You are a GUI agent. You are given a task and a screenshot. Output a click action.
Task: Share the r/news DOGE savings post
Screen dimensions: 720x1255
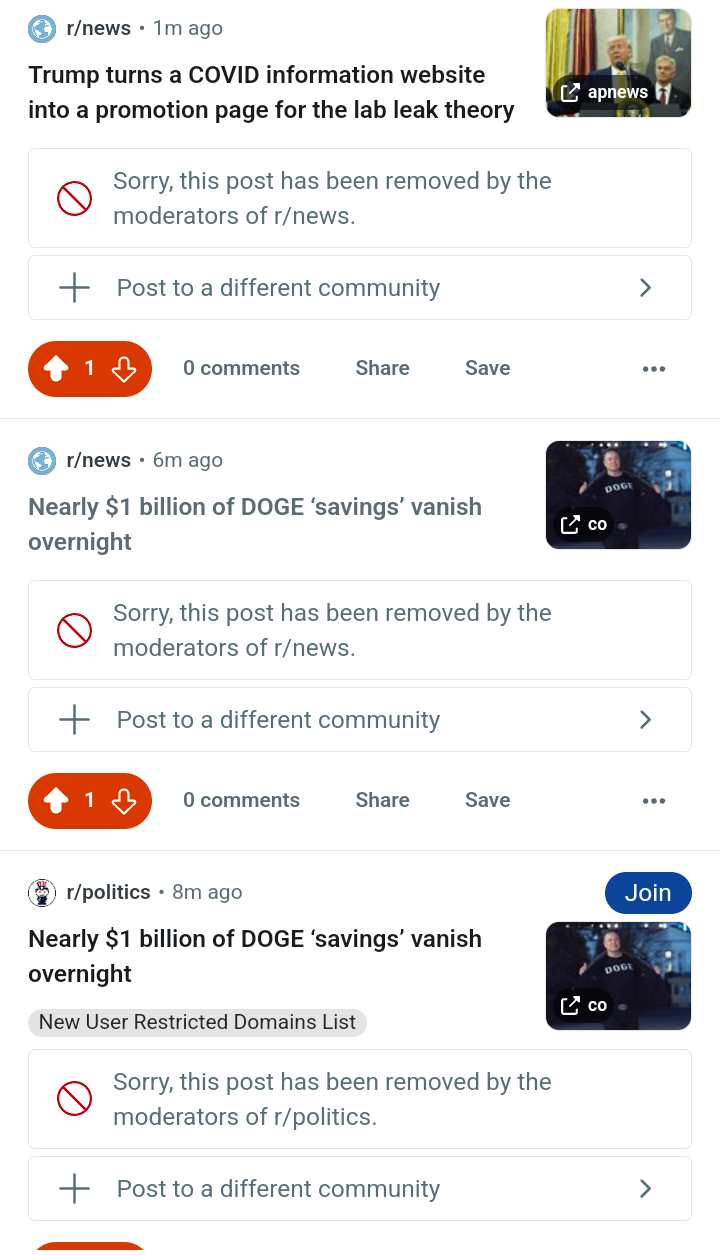(x=382, y=800)
